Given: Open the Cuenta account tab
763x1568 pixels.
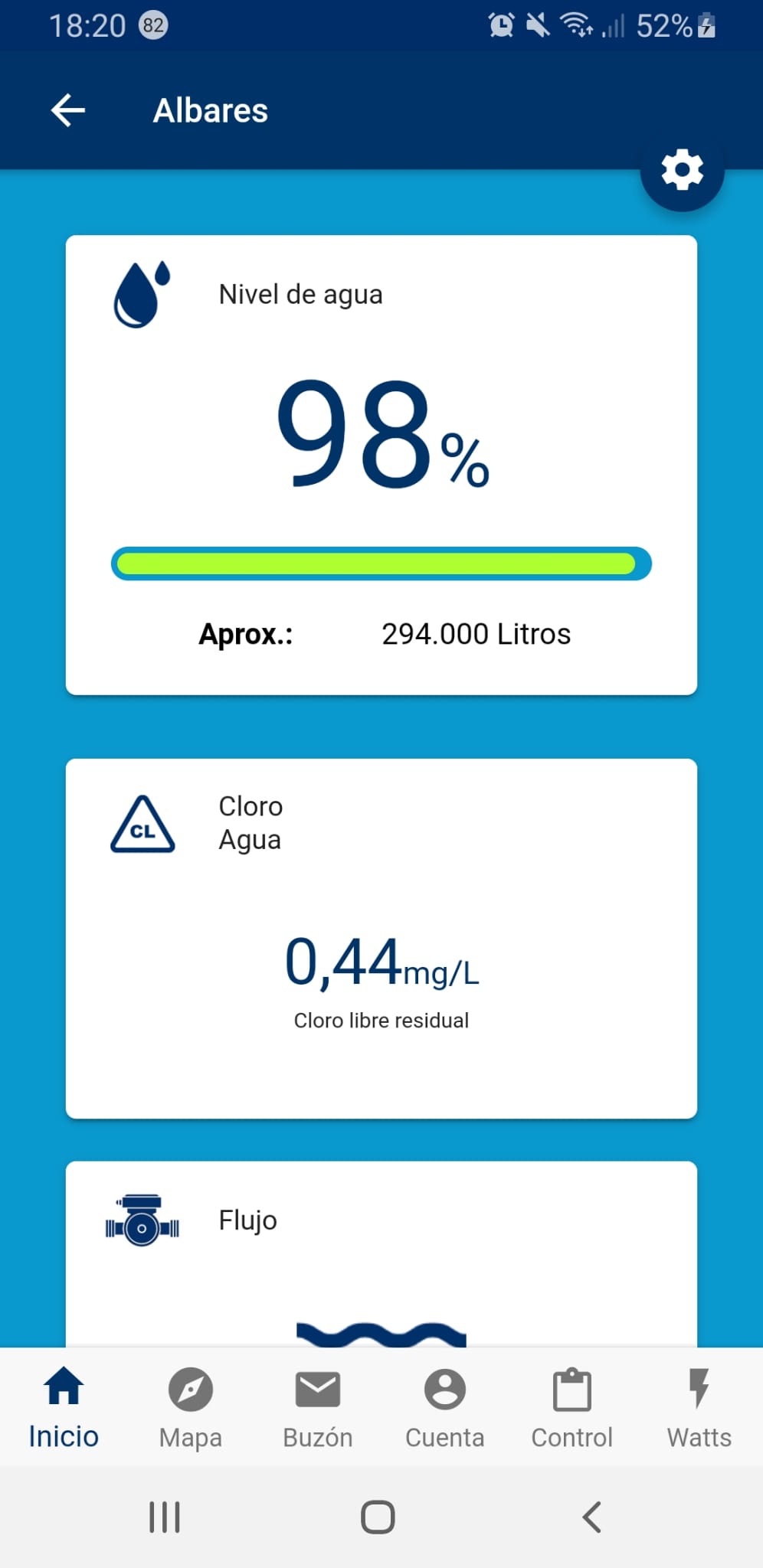Looking at the screenshot, I should pyautogui.click(x=445, y=1408).
